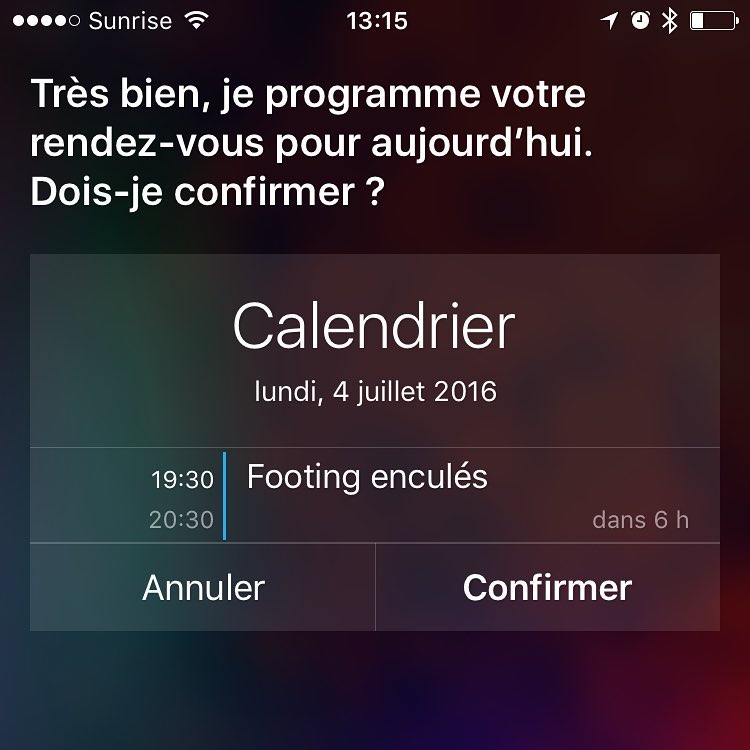Confirm the calendar appointment

(x=547, y=587)
